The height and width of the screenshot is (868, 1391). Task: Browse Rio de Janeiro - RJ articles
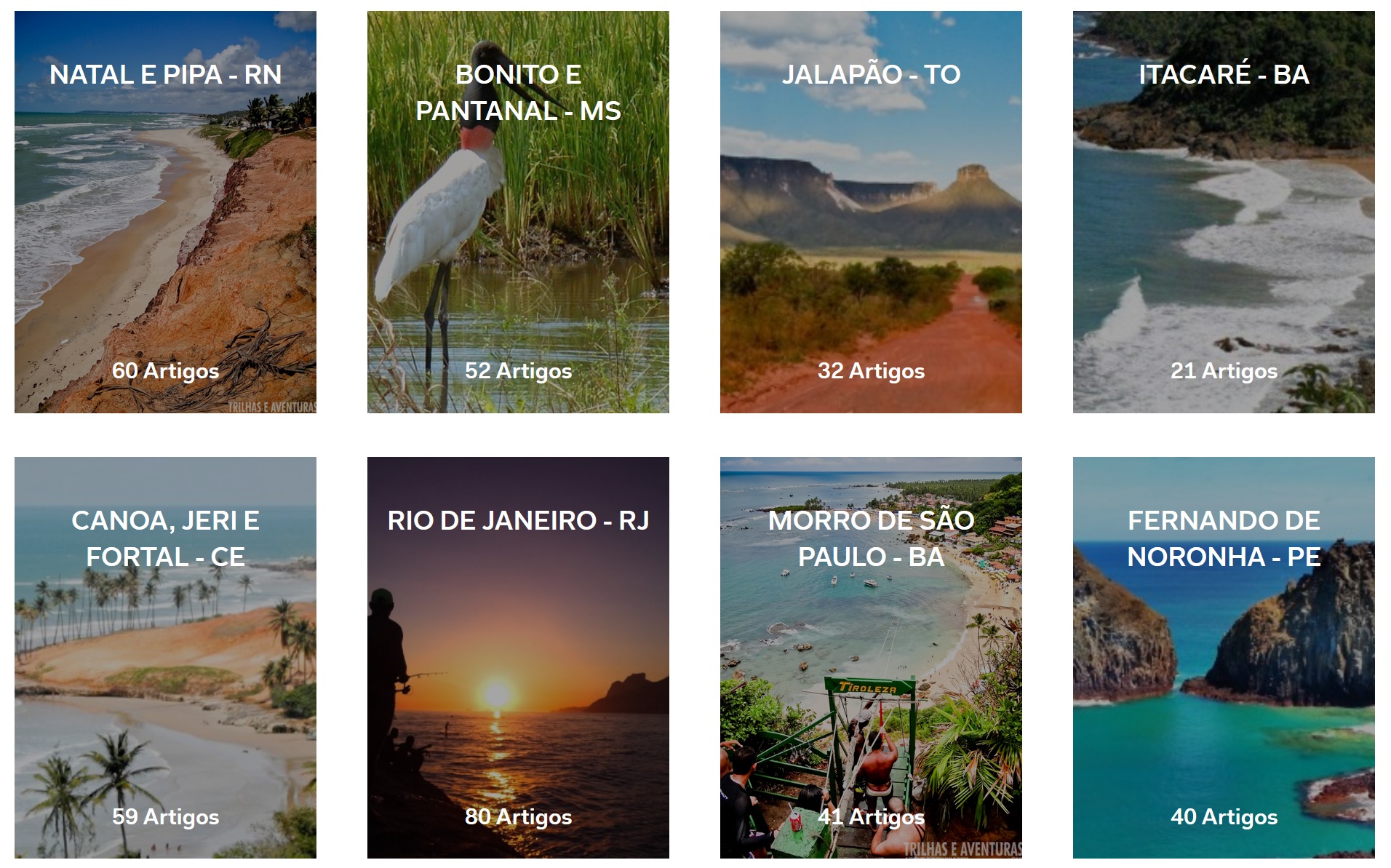click(x=518, y=658)
